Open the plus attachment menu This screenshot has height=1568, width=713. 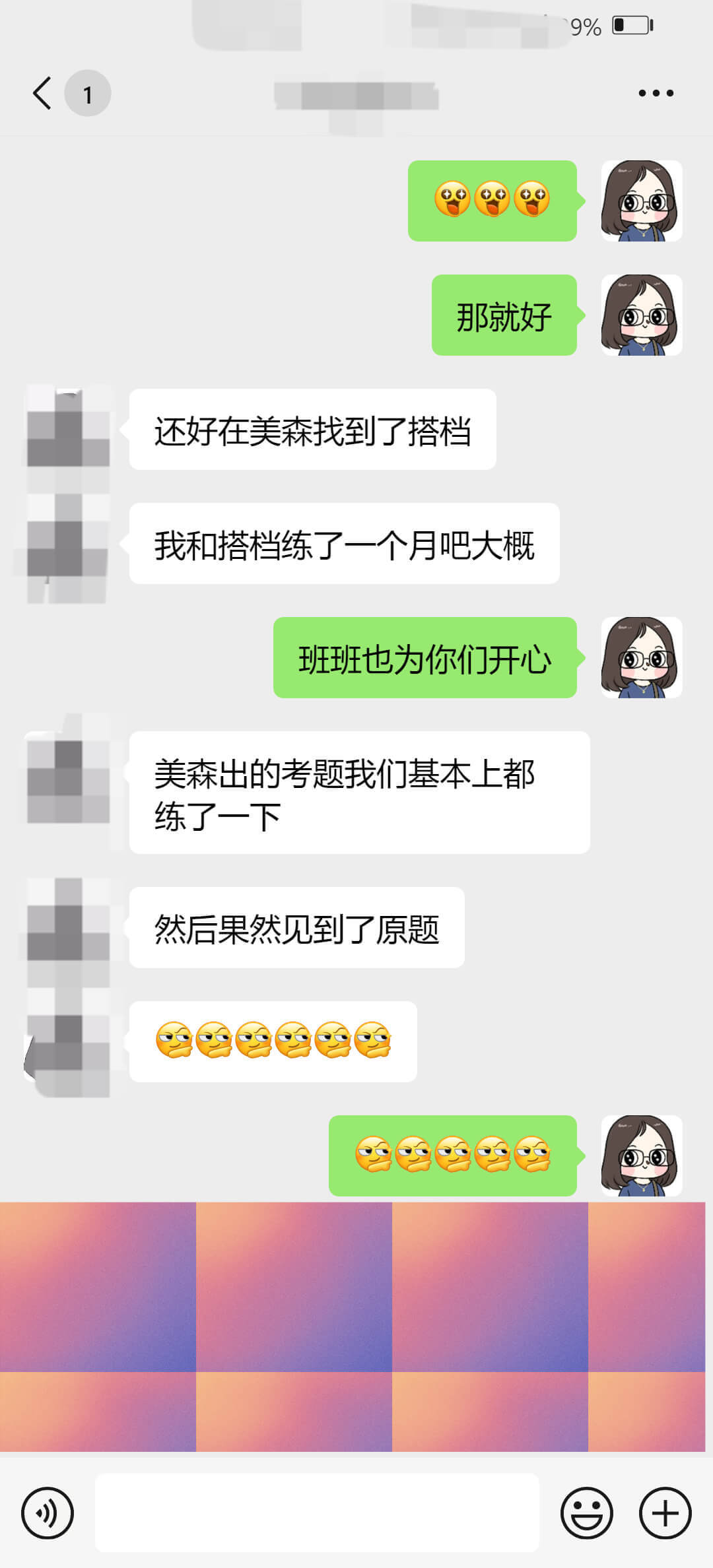click(x=665, y=1513)
